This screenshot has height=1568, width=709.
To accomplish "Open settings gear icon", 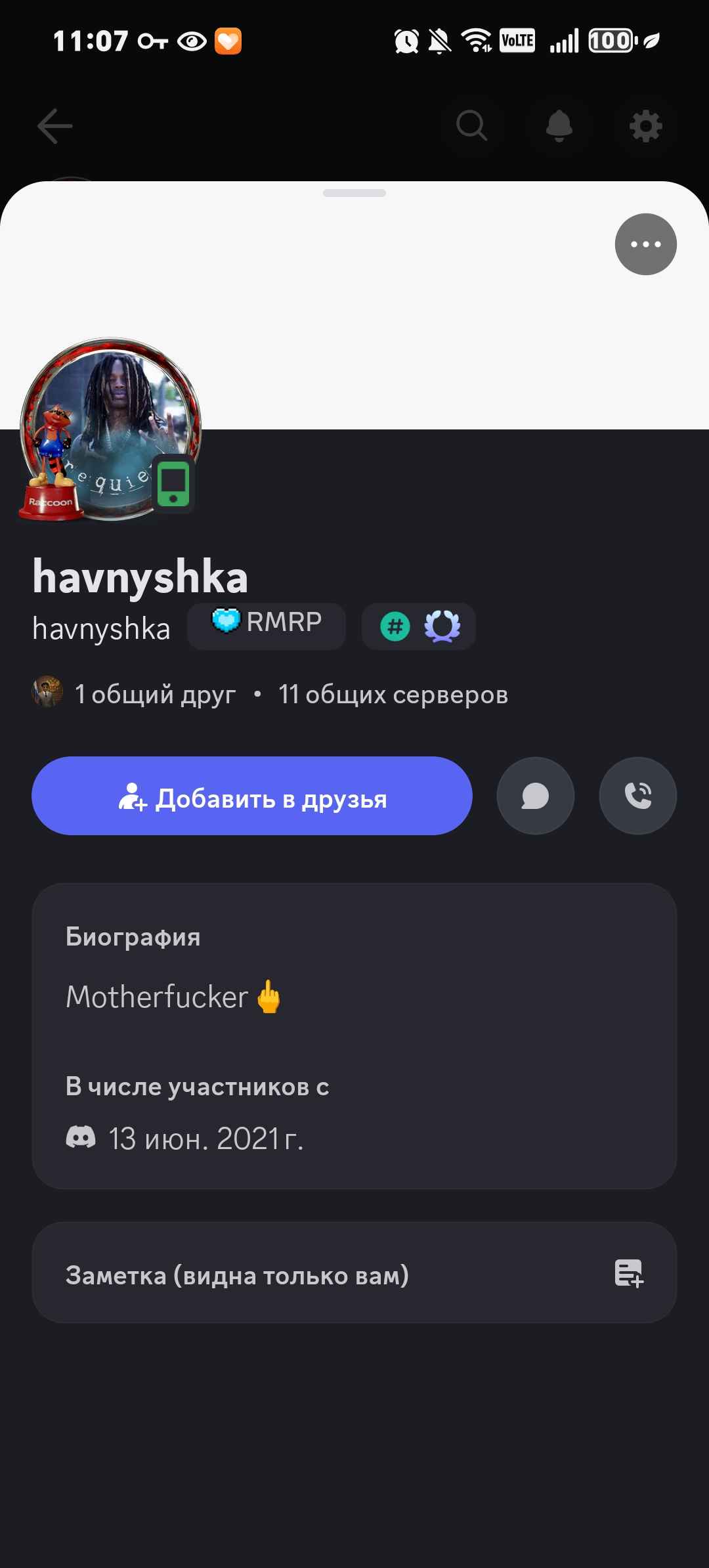I will tap(646, 125).
